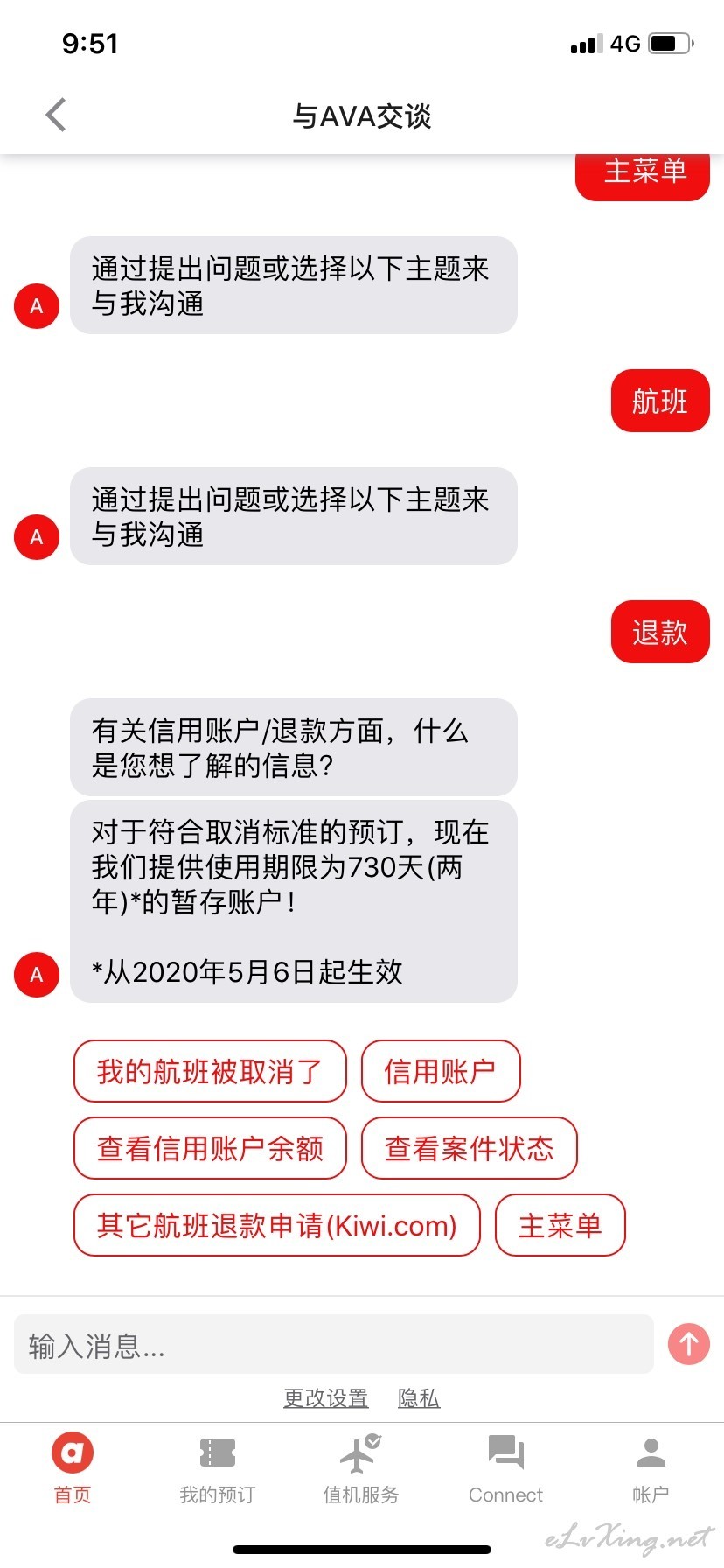
Task: Send the message with the arrow icon
Action: pyautogui.click(x=689, y=1343)
